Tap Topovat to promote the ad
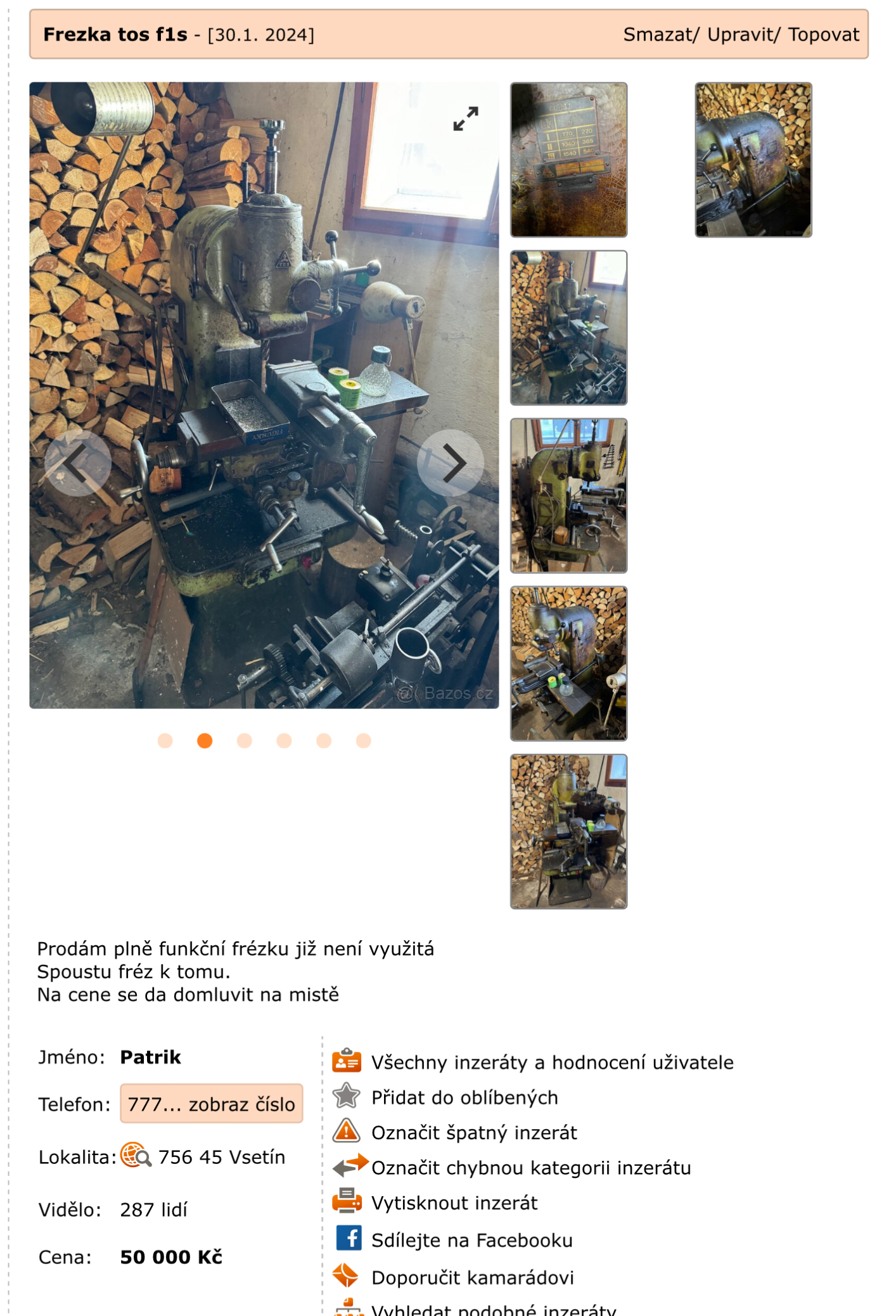This screenshot has height=1316, width=896. tap(823, 34)
